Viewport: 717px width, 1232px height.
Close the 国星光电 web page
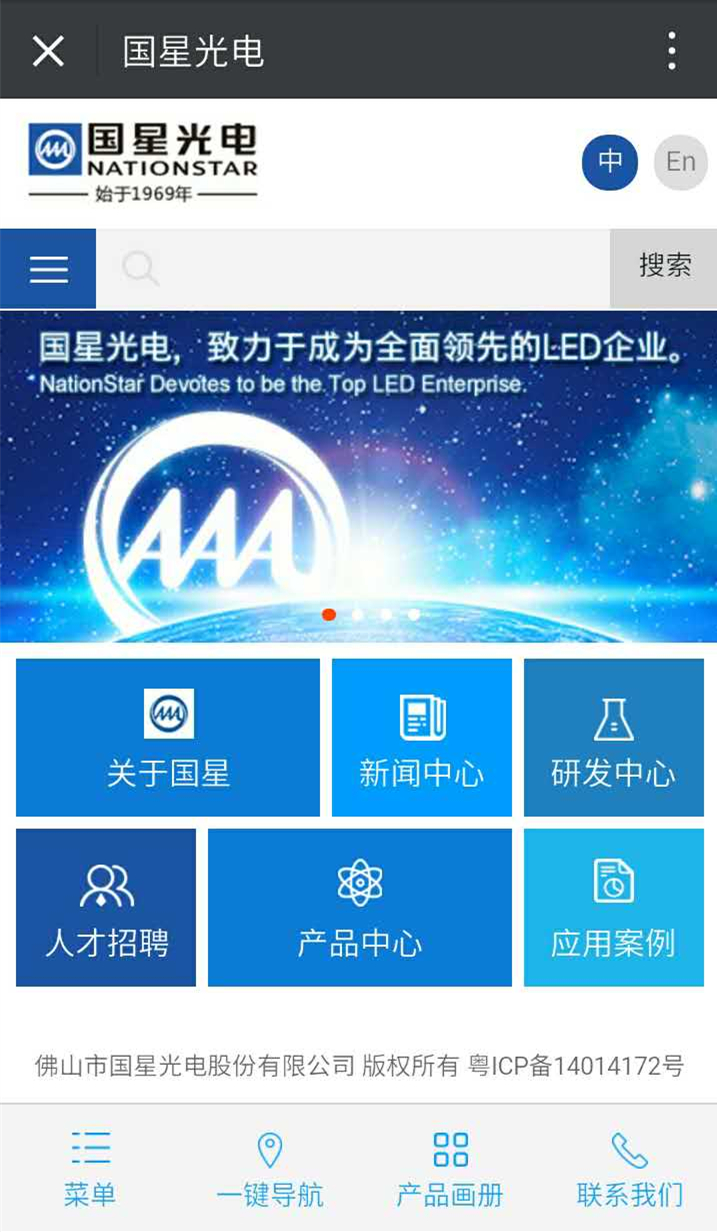tap(48, 51)
